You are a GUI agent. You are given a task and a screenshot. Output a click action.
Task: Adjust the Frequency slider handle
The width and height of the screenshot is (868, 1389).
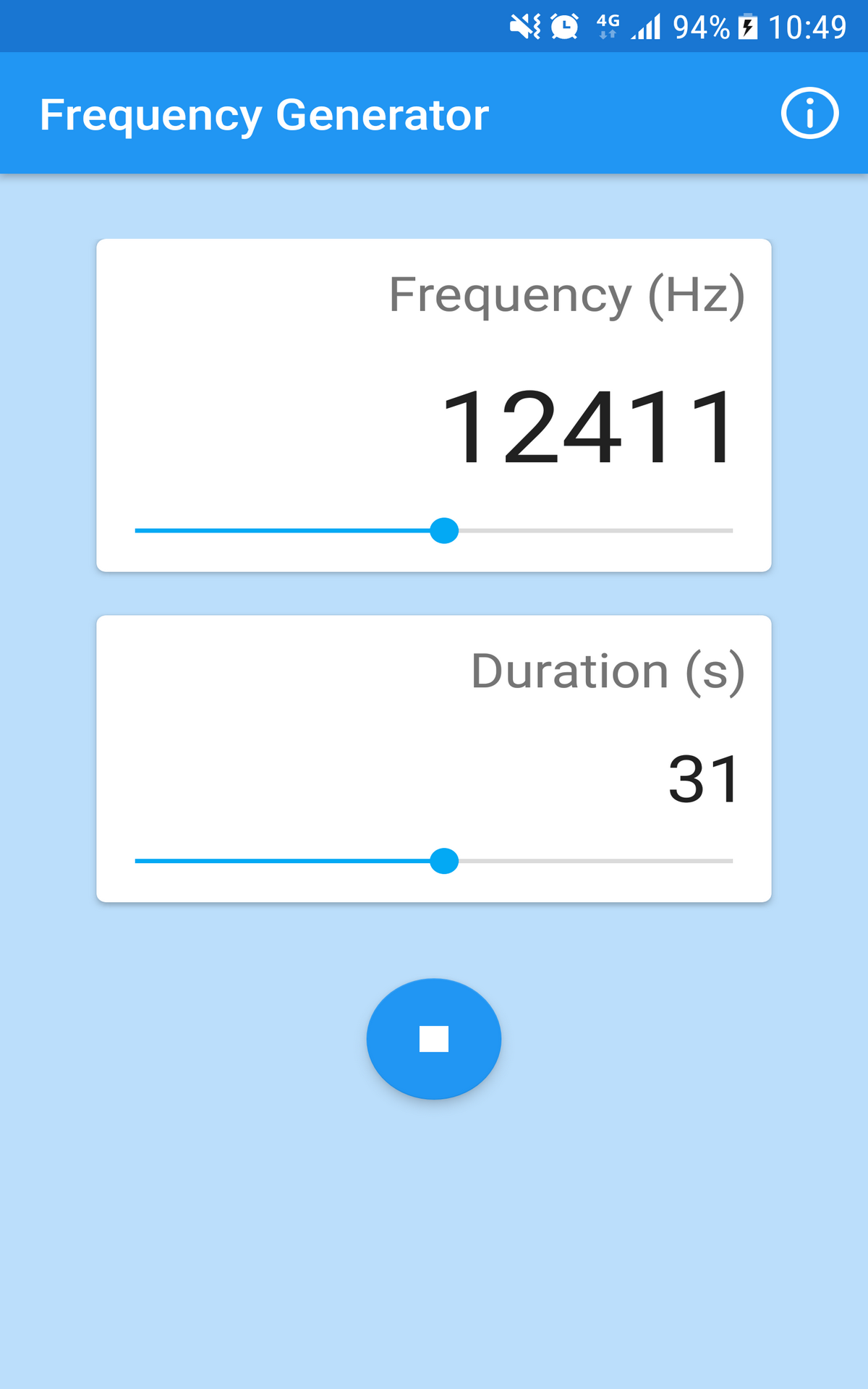443,531
